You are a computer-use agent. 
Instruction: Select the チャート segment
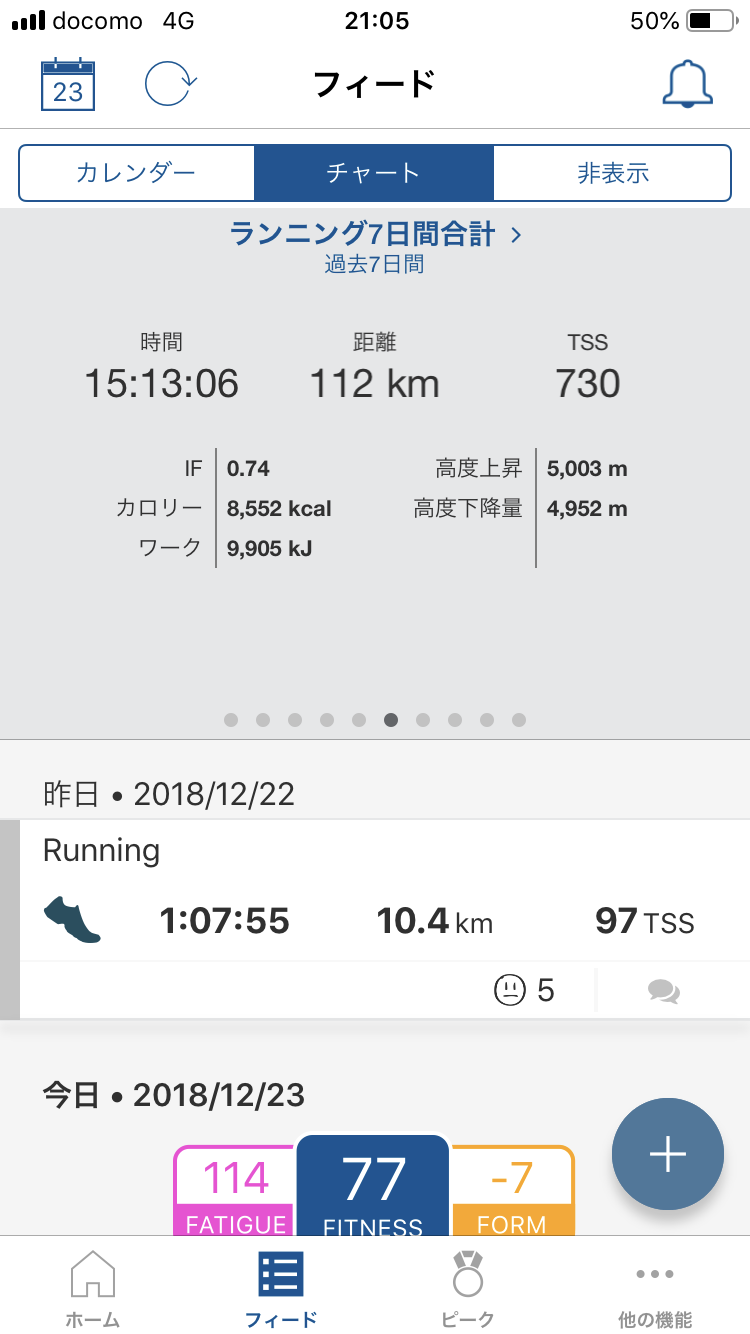373,173
